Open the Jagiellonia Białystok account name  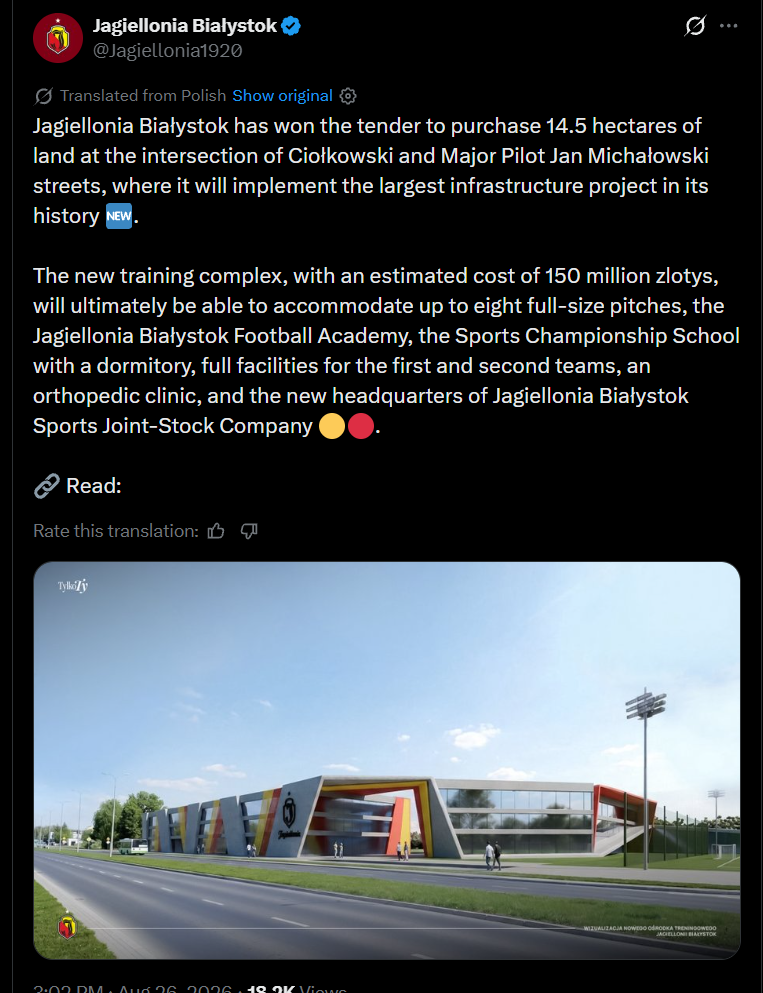184,25
